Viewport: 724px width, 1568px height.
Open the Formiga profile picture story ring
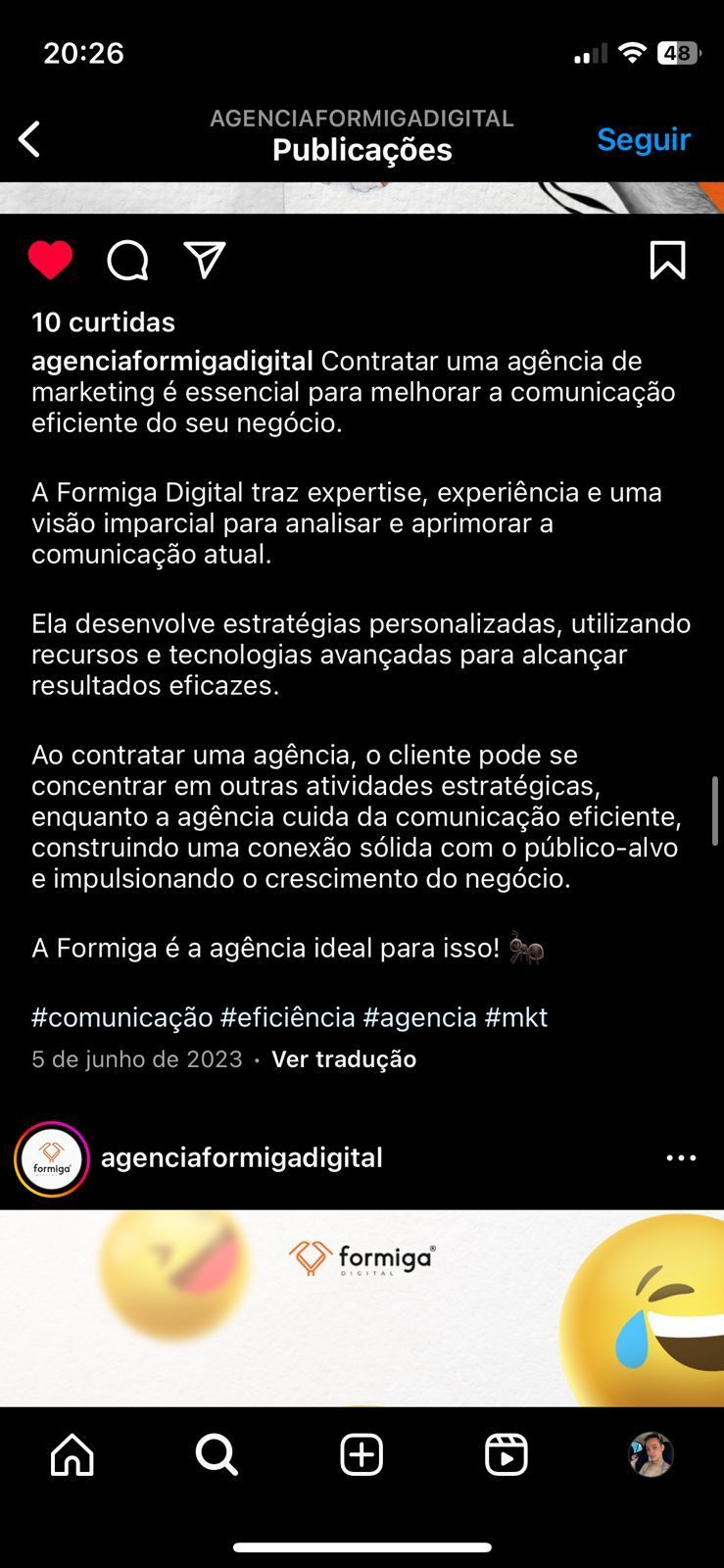[x=52, y=1158]
